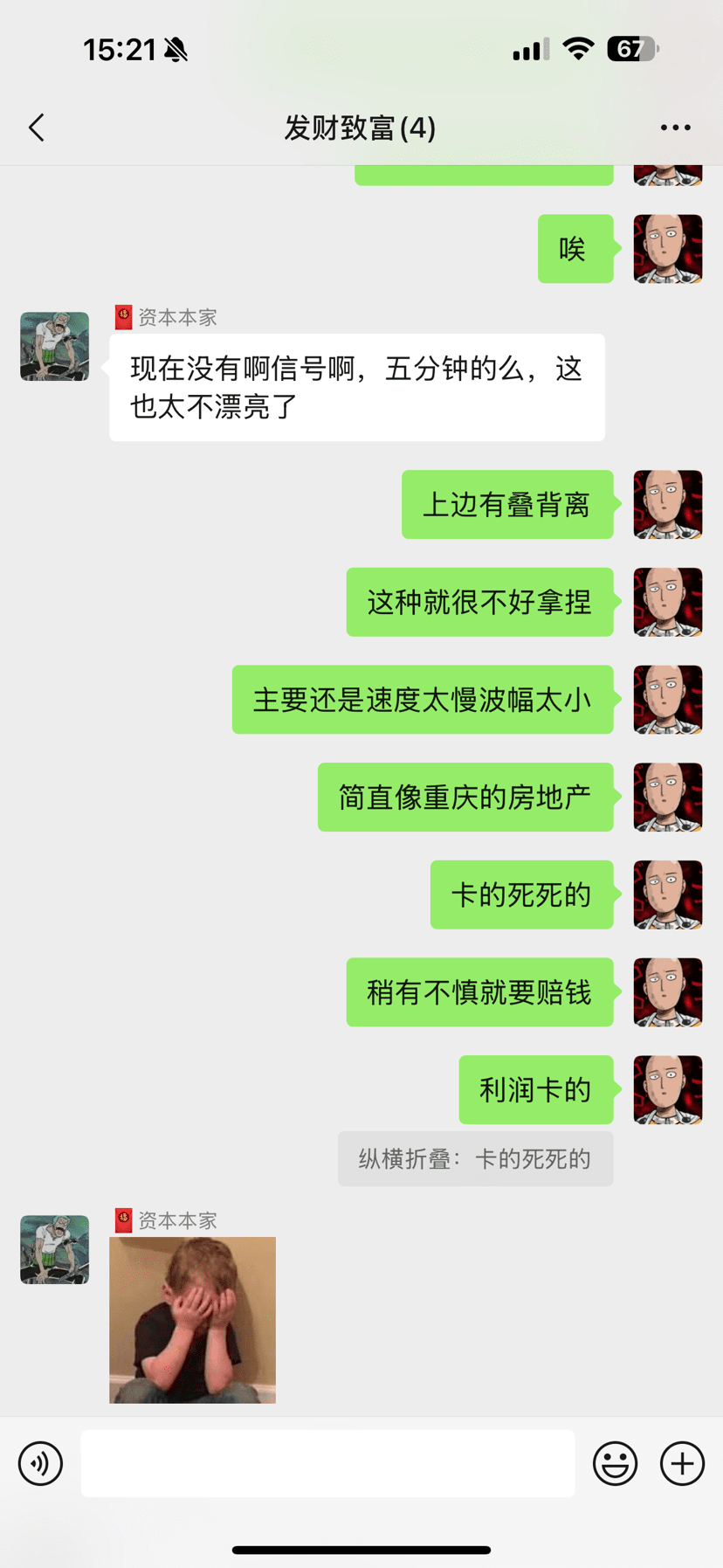Tap 资本本家's avatar beside the sticker

click(54, 1249)
